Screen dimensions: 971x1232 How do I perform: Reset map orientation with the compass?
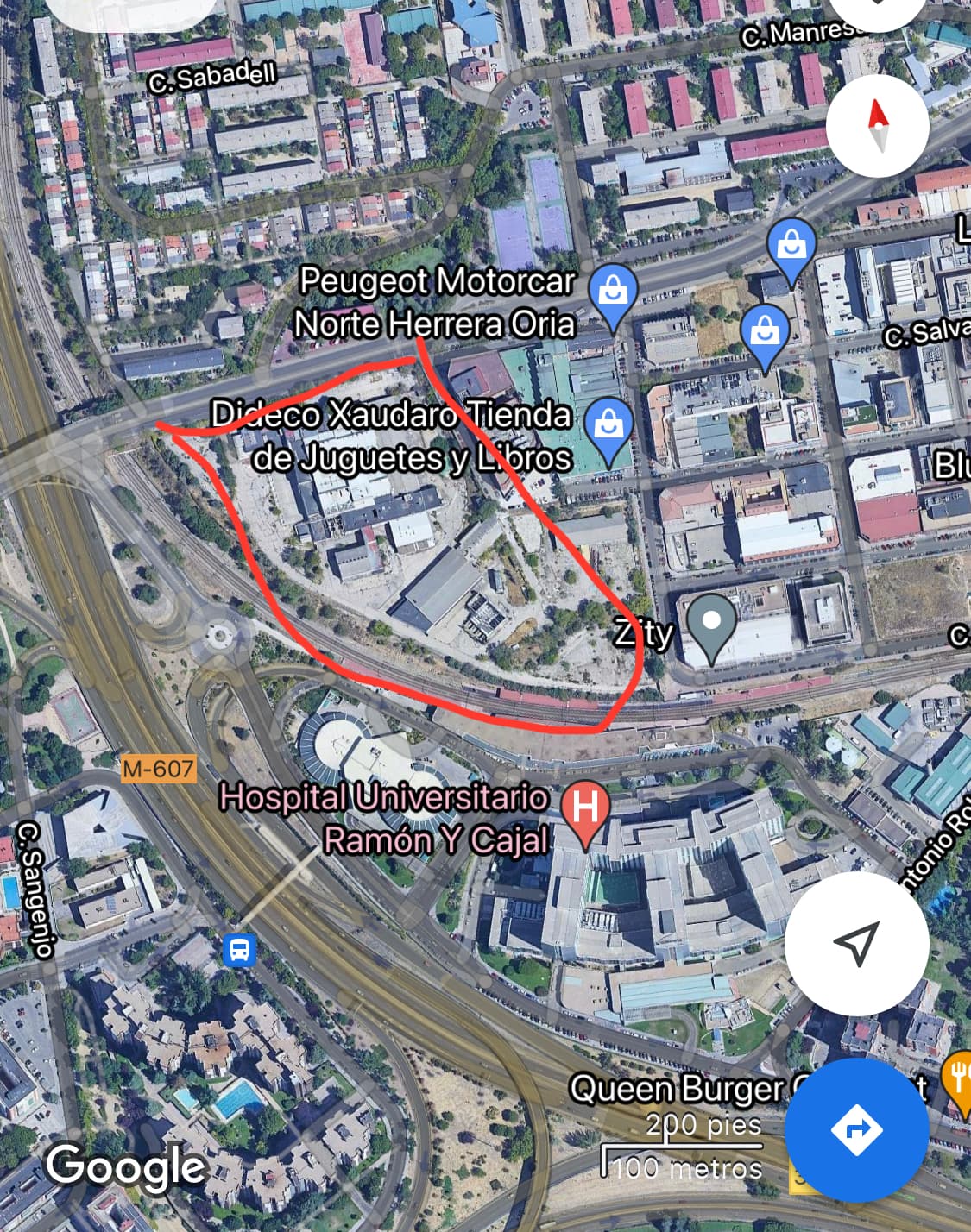point(878,126)
